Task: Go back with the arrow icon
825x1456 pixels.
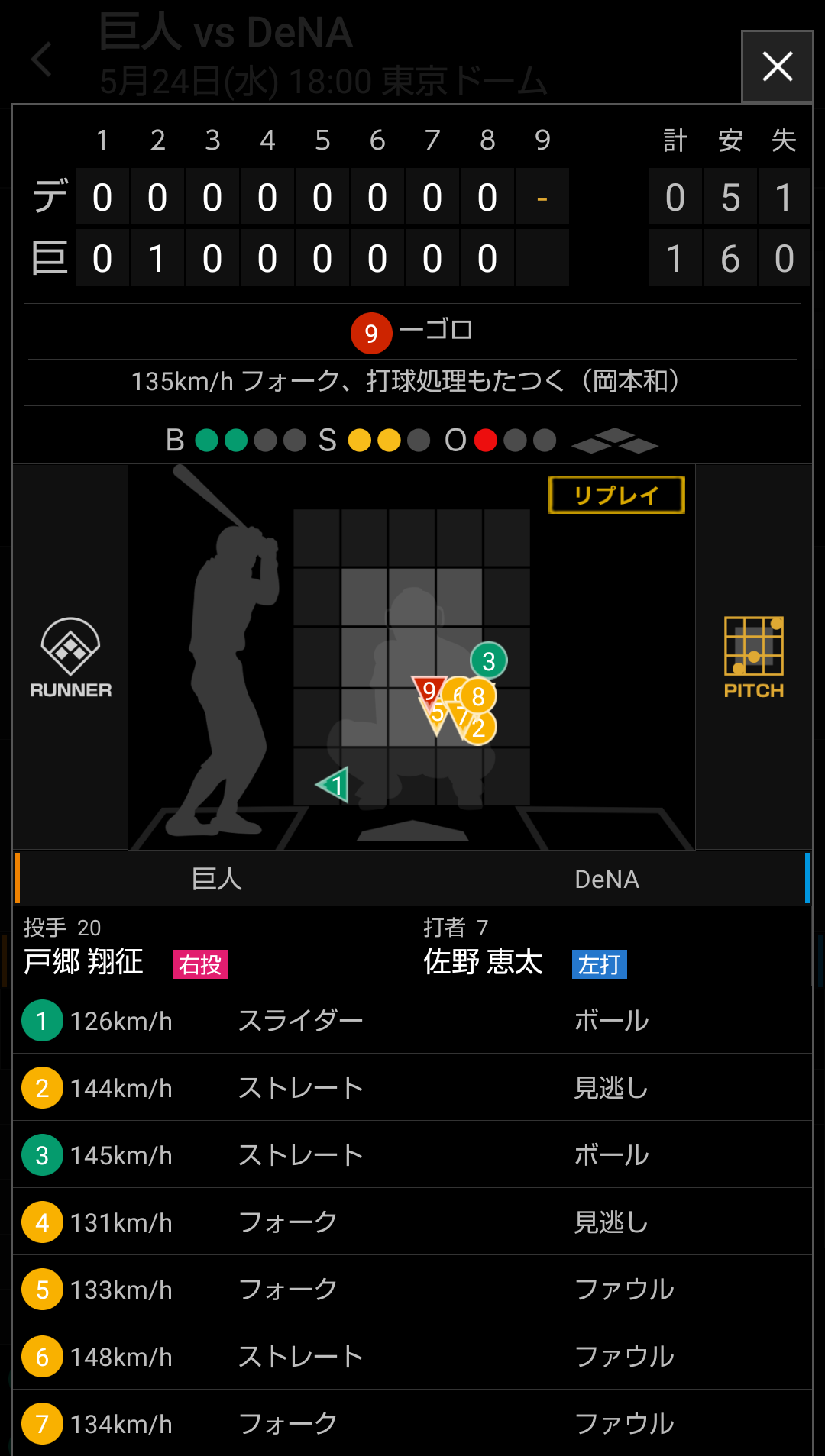Action: pyautogui.click(x=42, y=60)
